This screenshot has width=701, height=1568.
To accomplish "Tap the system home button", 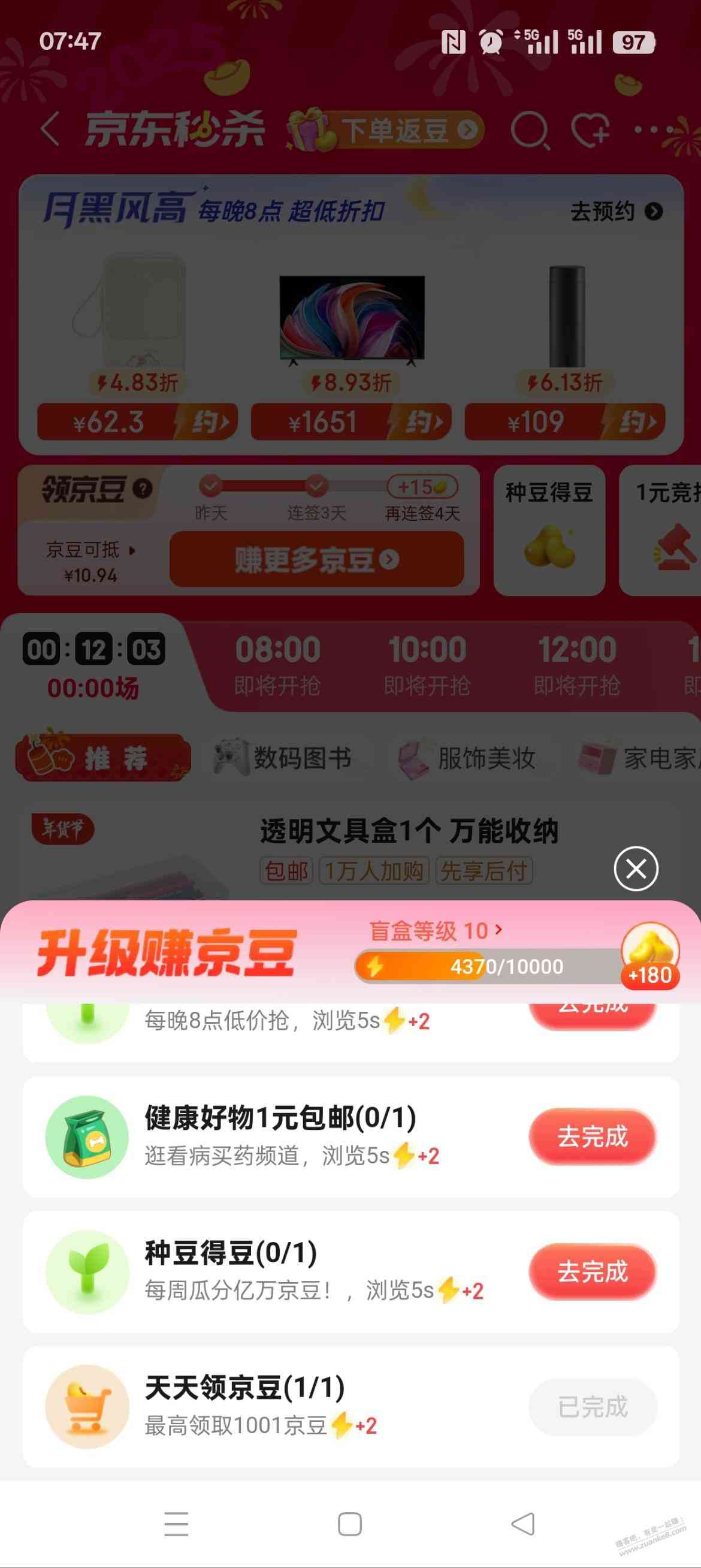I will [350, 1524].
